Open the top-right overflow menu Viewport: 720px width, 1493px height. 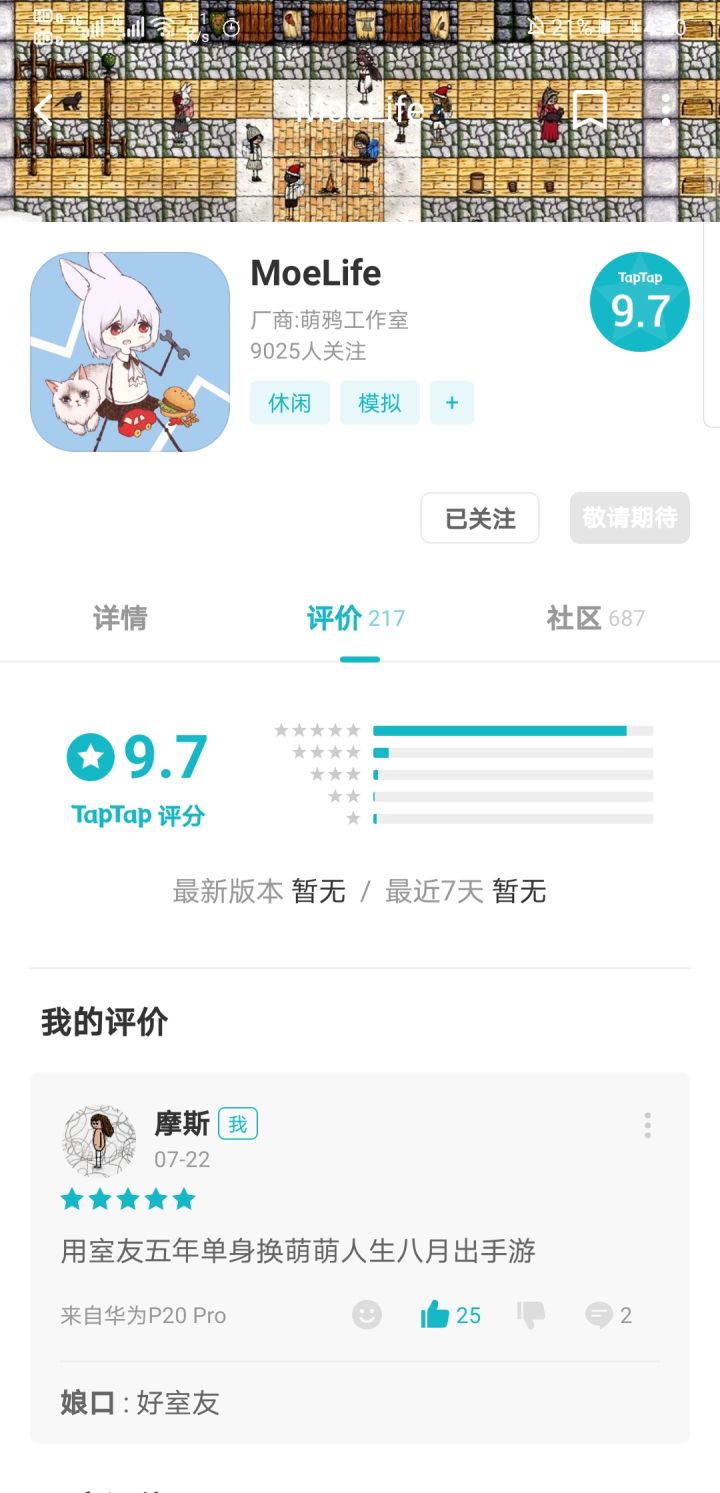point(666,108)
